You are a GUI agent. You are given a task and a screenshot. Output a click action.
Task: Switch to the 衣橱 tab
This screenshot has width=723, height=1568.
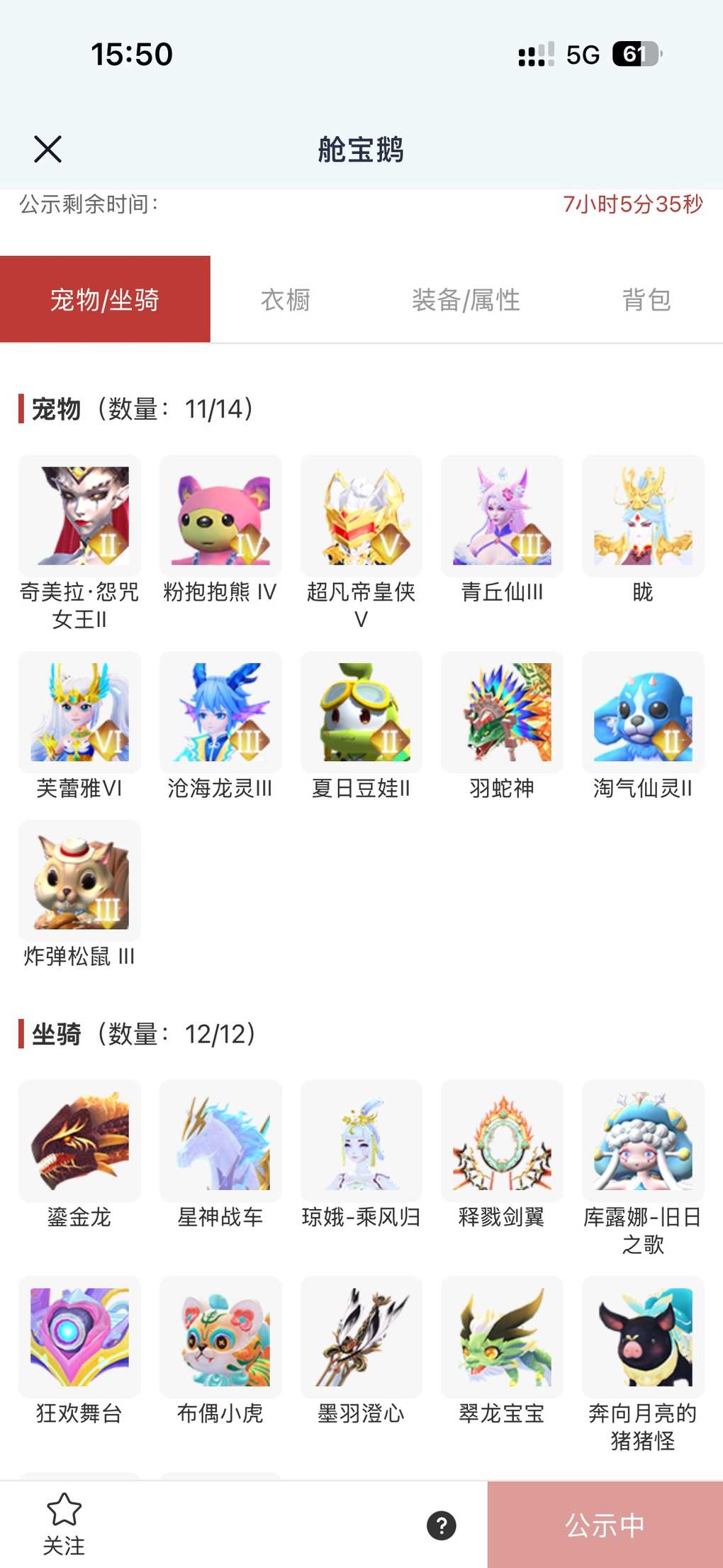point(286,300)
